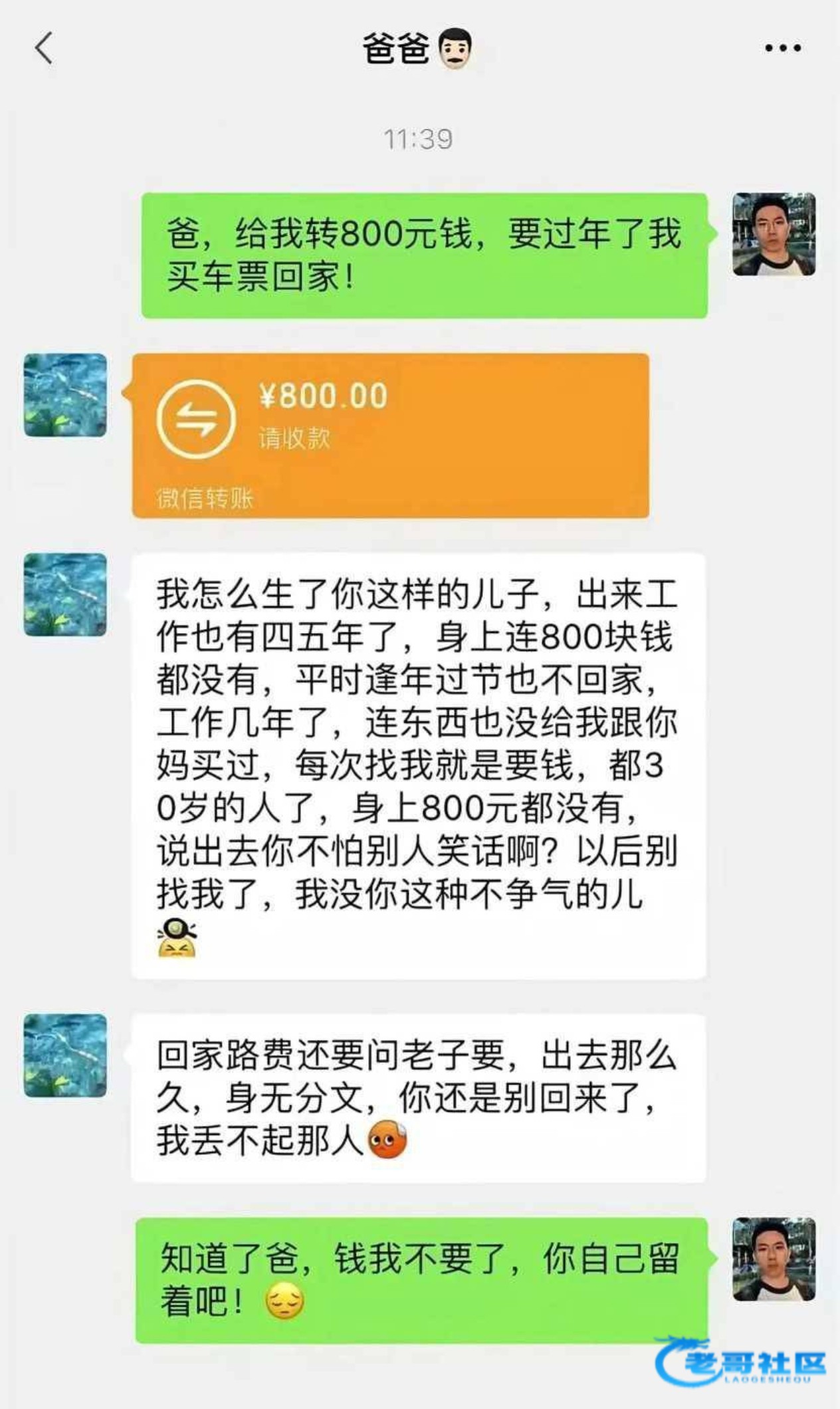The width and height of the screenshot is (840, 1409).
Task: Open the ¥800.00 微信转账 transfer
Action: click(x=390, y=436)
